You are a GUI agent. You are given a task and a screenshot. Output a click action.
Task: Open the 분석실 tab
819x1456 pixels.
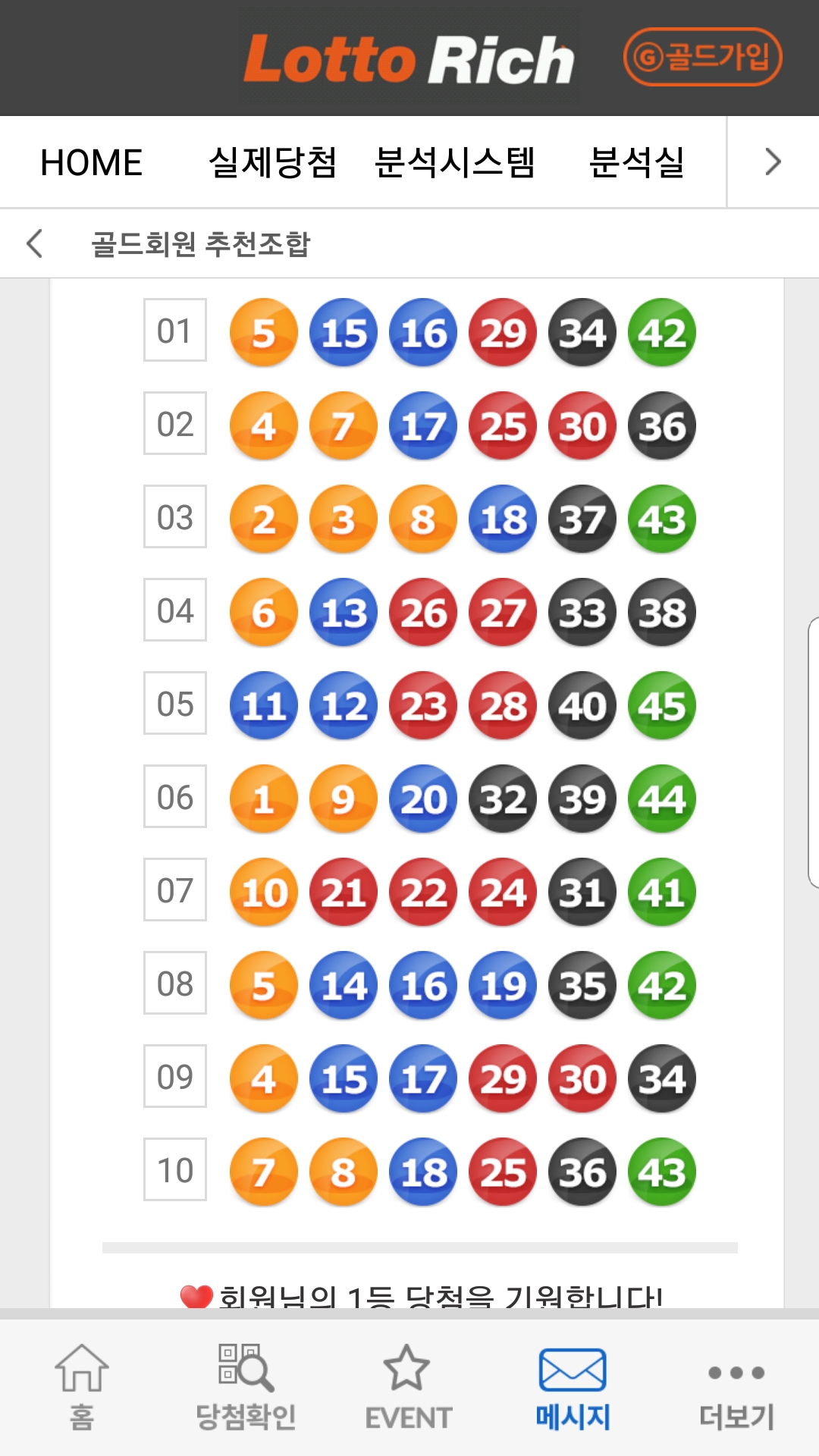point(637,162)
